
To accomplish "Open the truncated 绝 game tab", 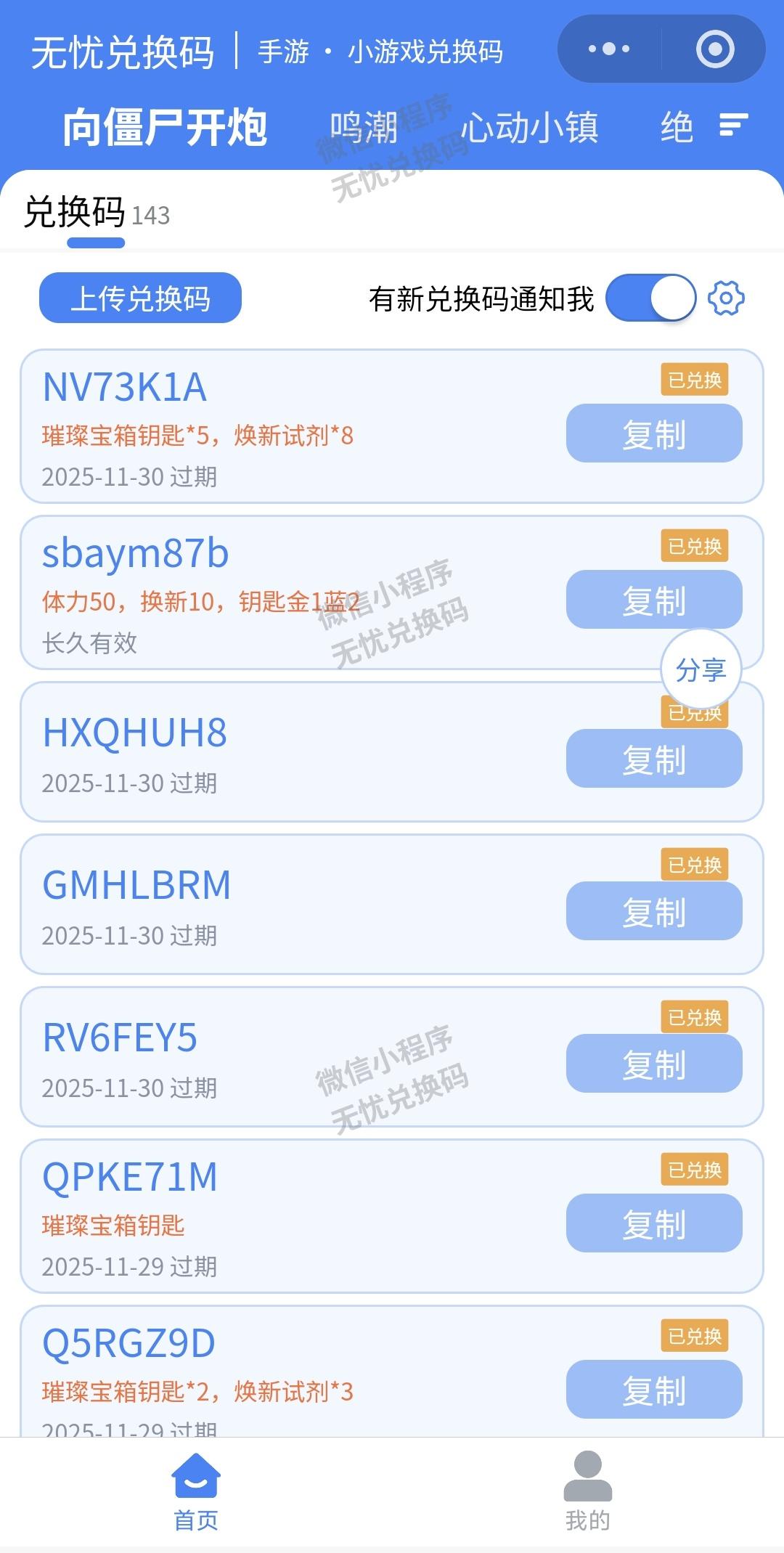I will pyautogui.click(x=677, y=126).
